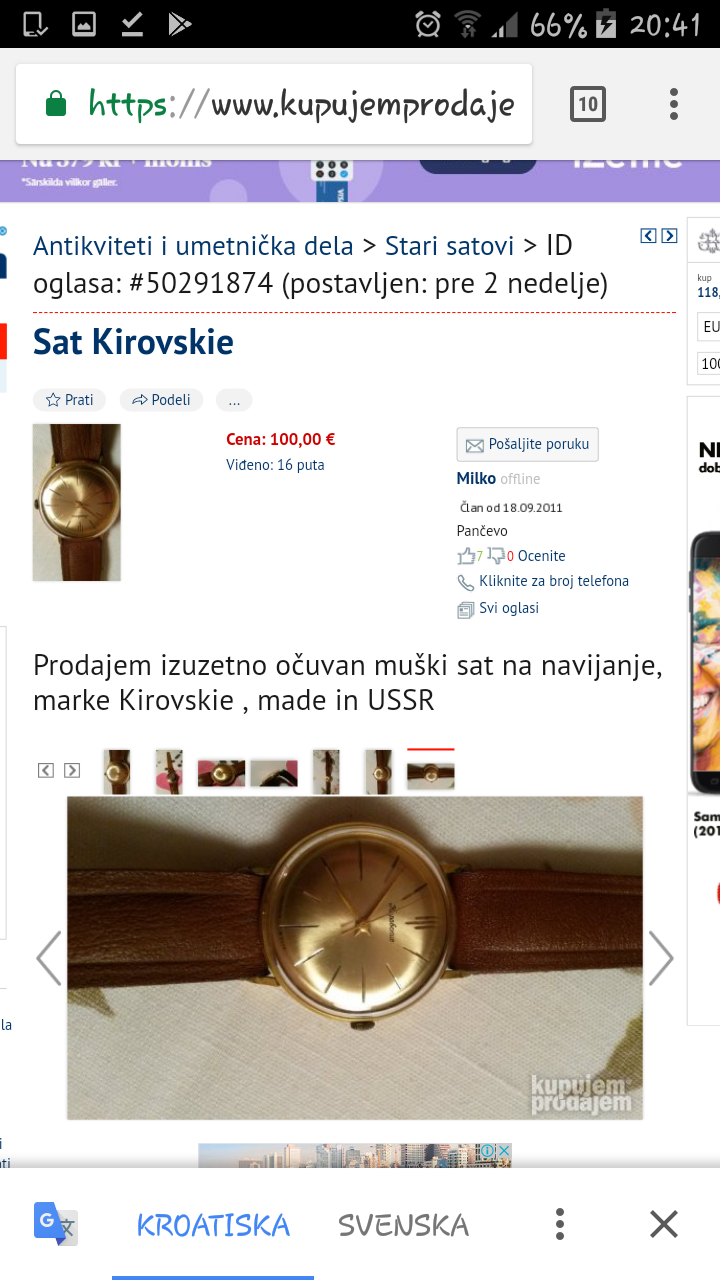Select Kroatiska as page language
Screen dimensions: 720x1280
pos(213,1225)
